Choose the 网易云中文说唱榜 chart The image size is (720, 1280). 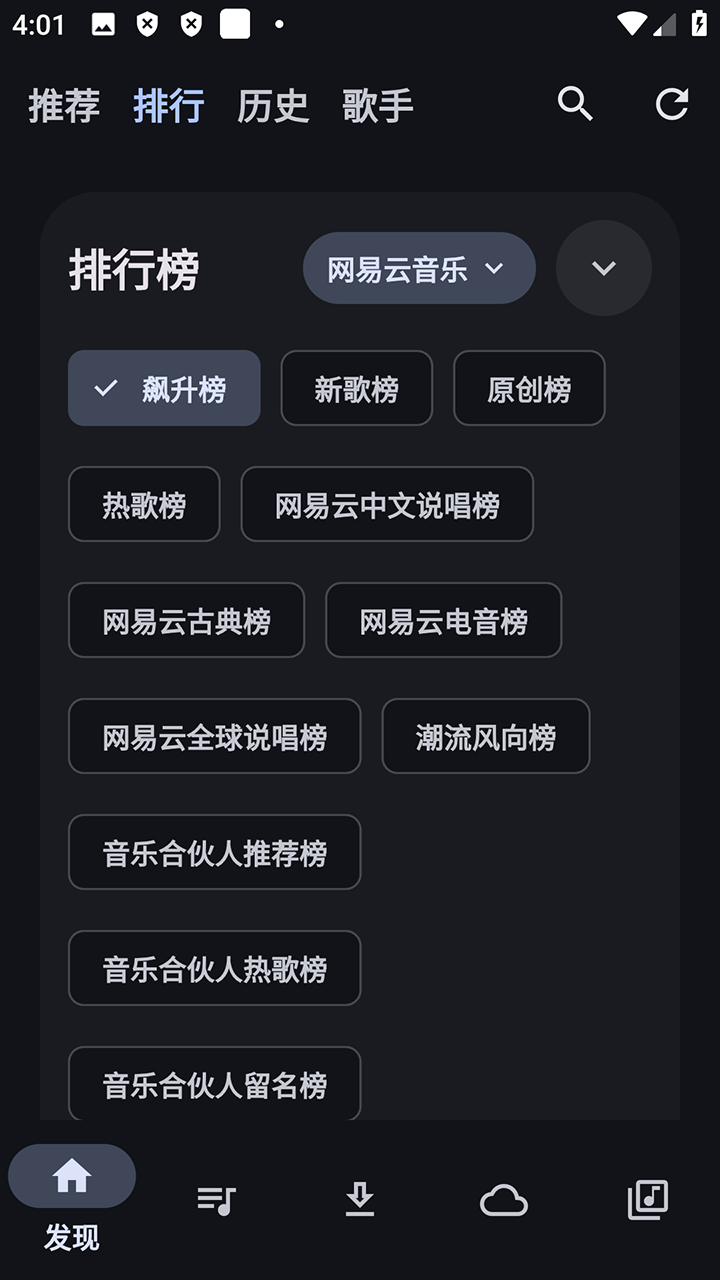tap(387, 504)
